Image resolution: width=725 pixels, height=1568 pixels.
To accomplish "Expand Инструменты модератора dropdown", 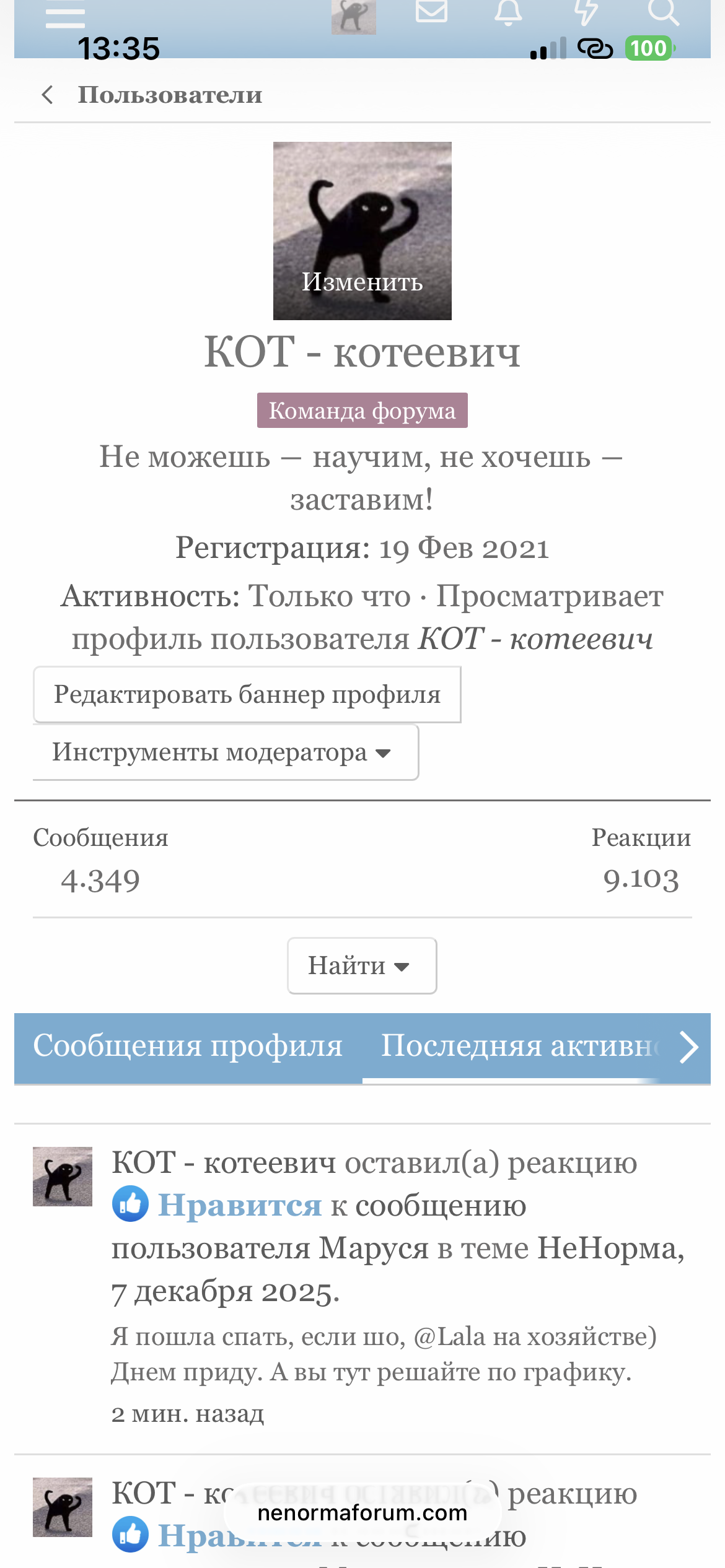I will (226, 752).
